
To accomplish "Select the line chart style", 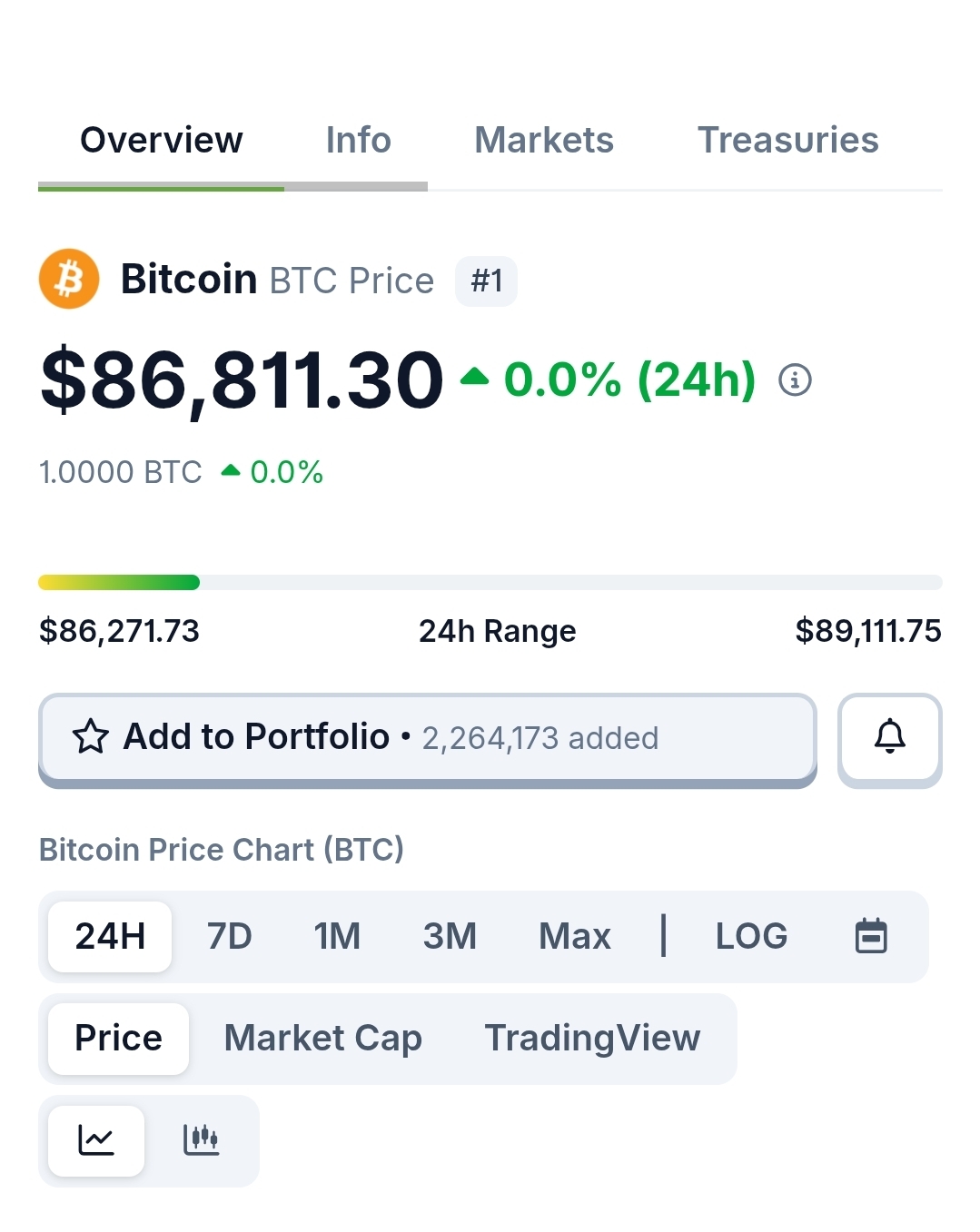I will (96, 1140).
